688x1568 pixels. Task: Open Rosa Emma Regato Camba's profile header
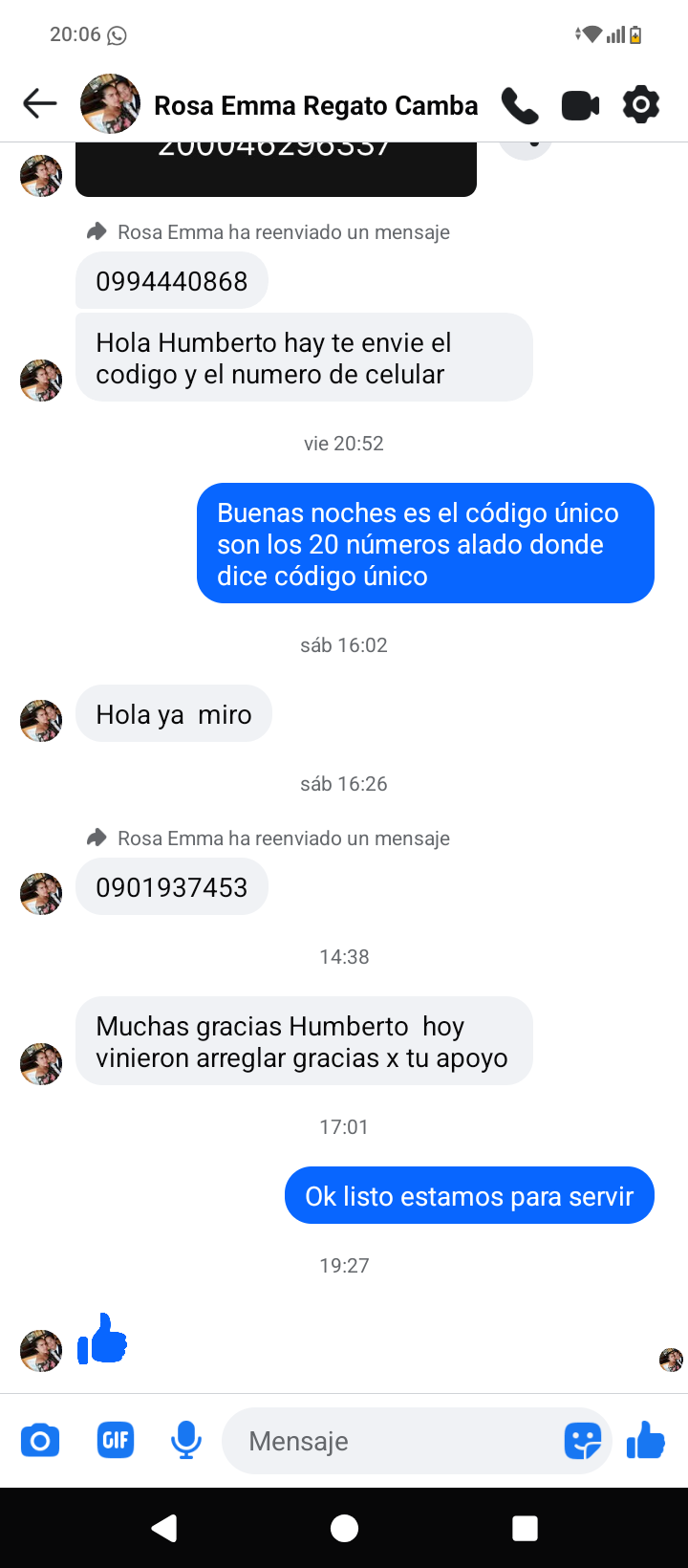(315, 105)
